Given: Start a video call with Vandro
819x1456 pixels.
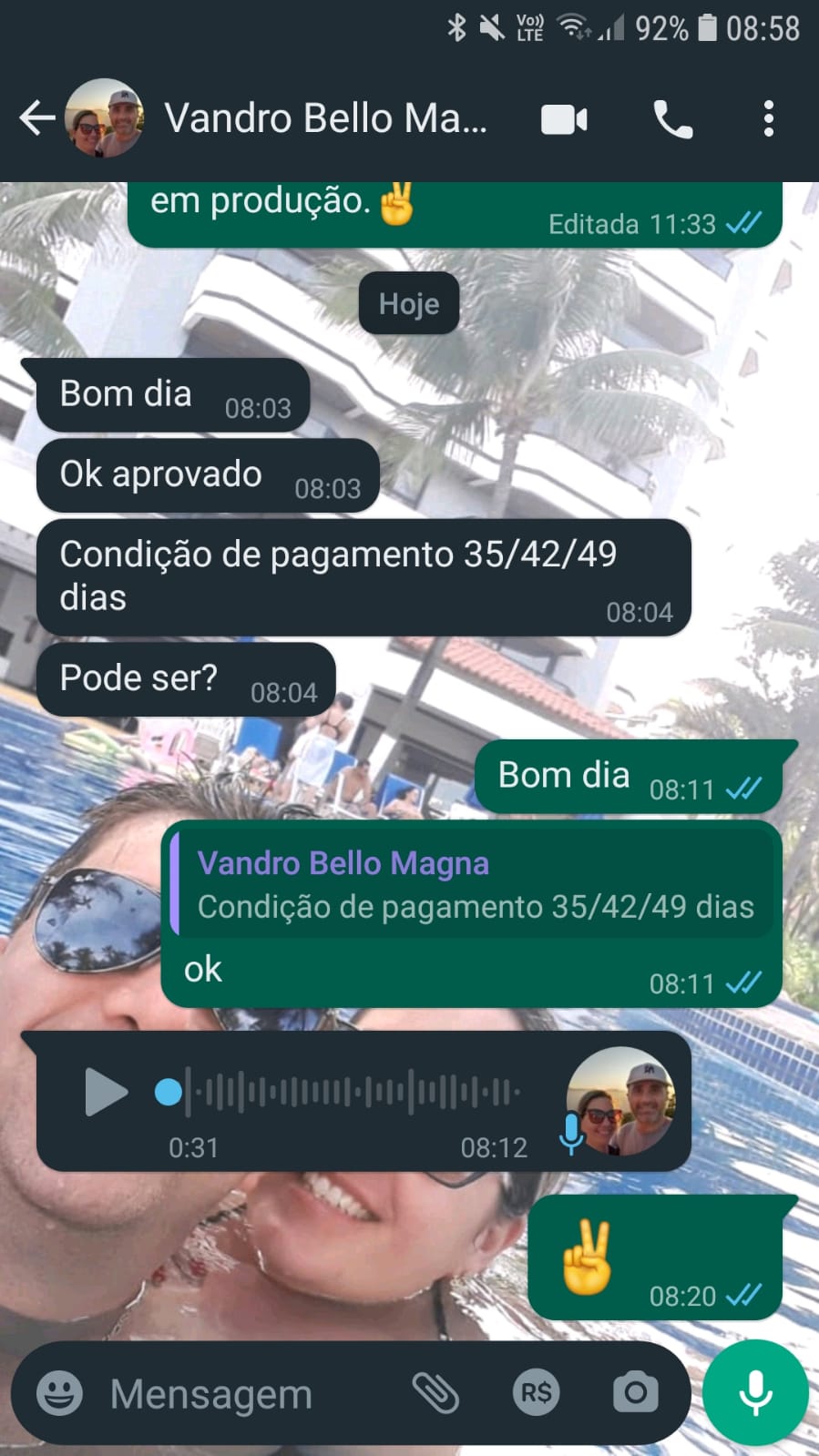Looking at the screenshot, I should 564,119.
